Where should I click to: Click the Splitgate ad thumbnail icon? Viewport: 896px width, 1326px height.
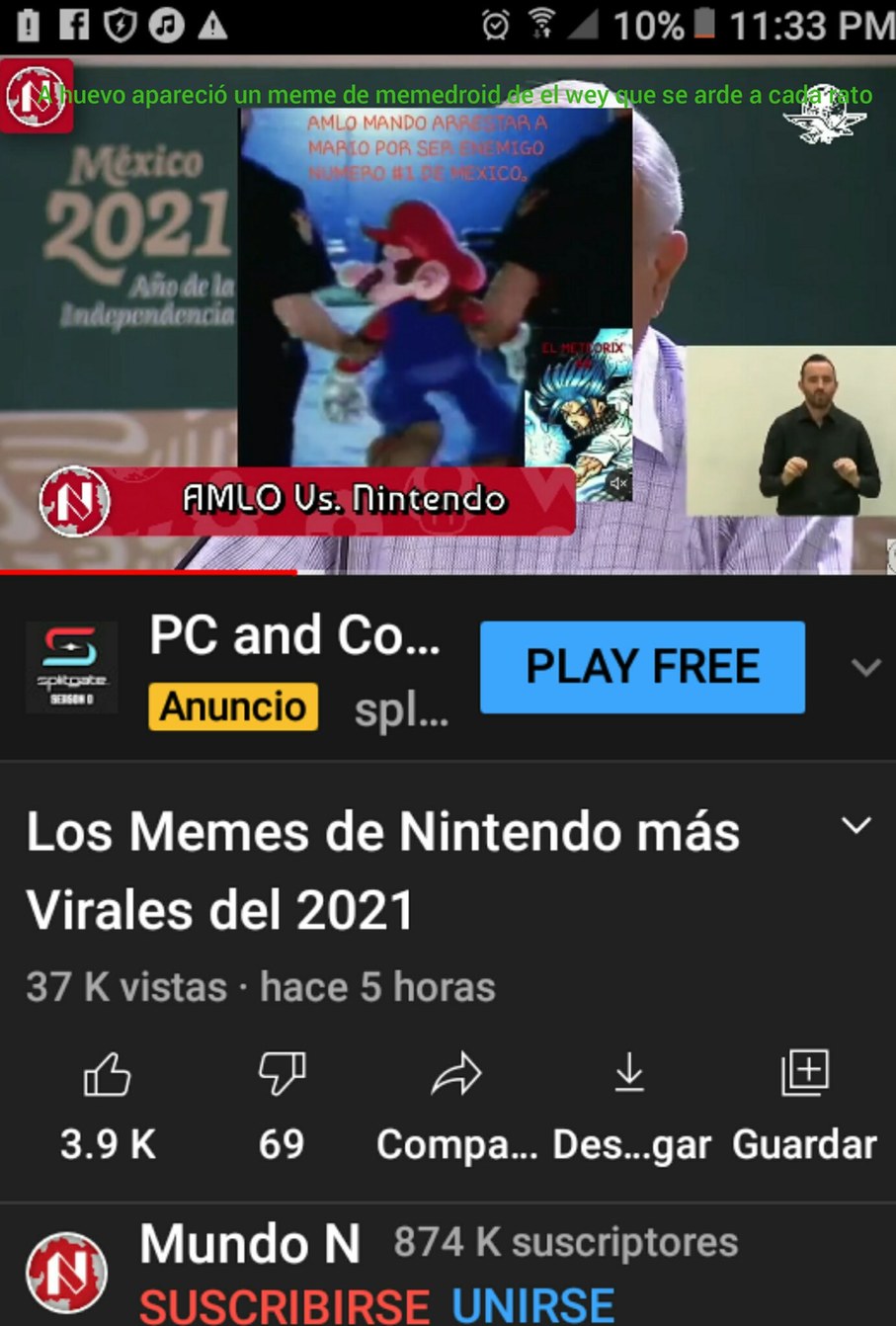pyautogui.click(x=70, y=667)
